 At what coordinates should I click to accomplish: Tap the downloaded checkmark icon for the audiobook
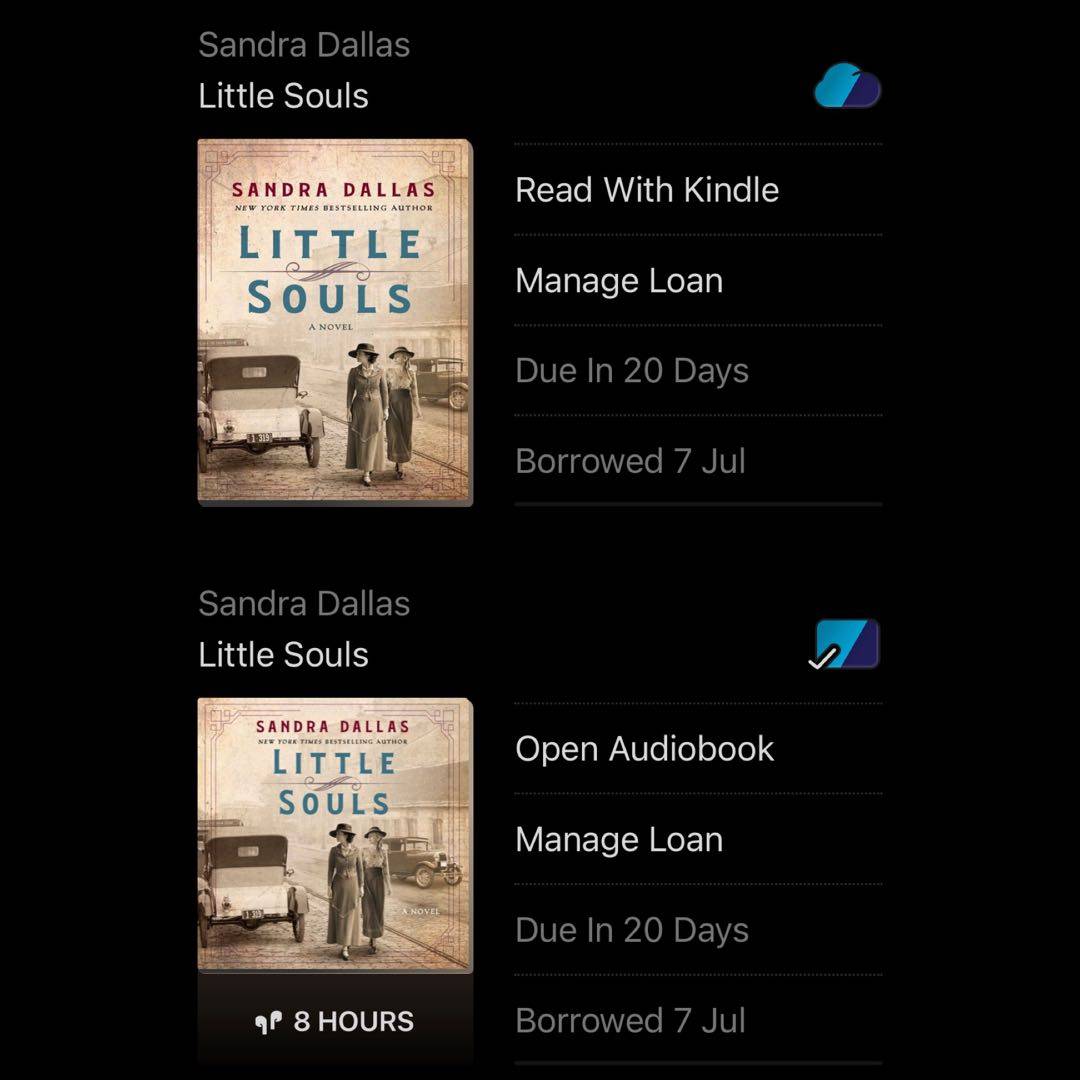coord(845,645)
